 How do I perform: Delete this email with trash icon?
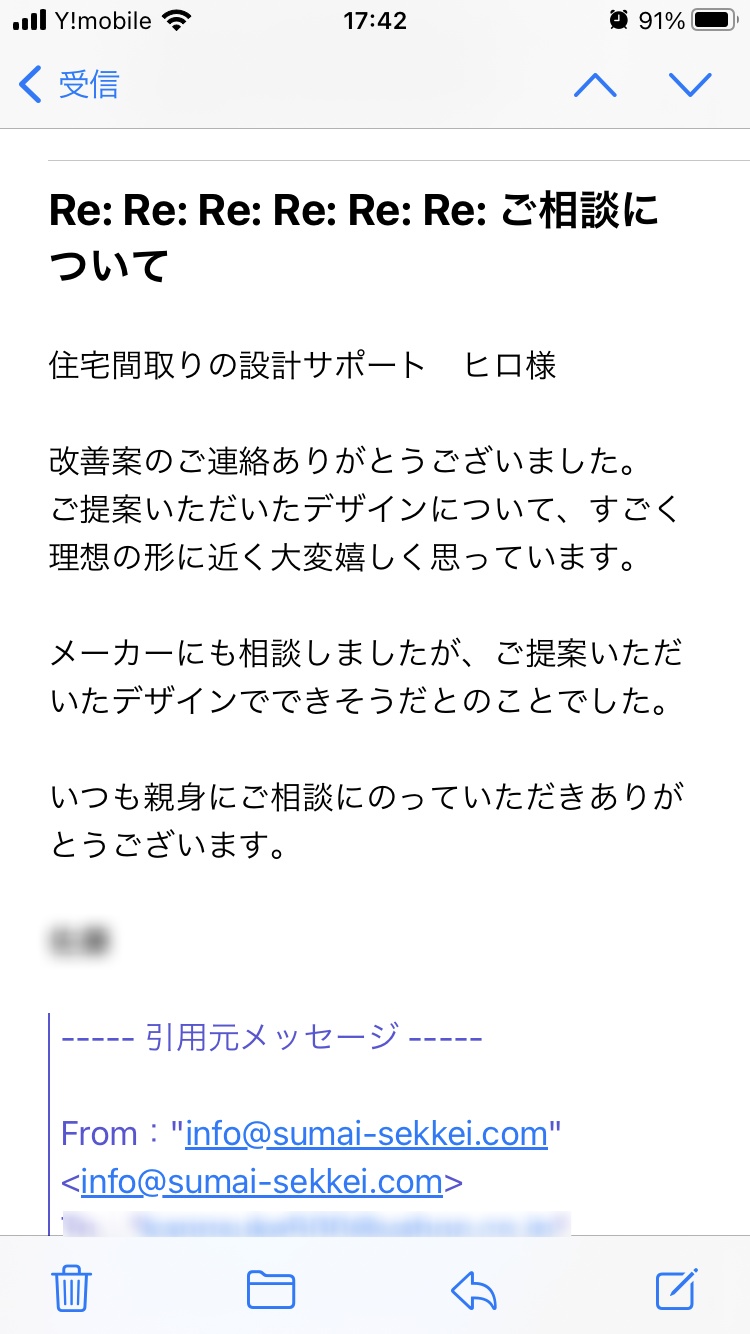tap(72, 1289)
